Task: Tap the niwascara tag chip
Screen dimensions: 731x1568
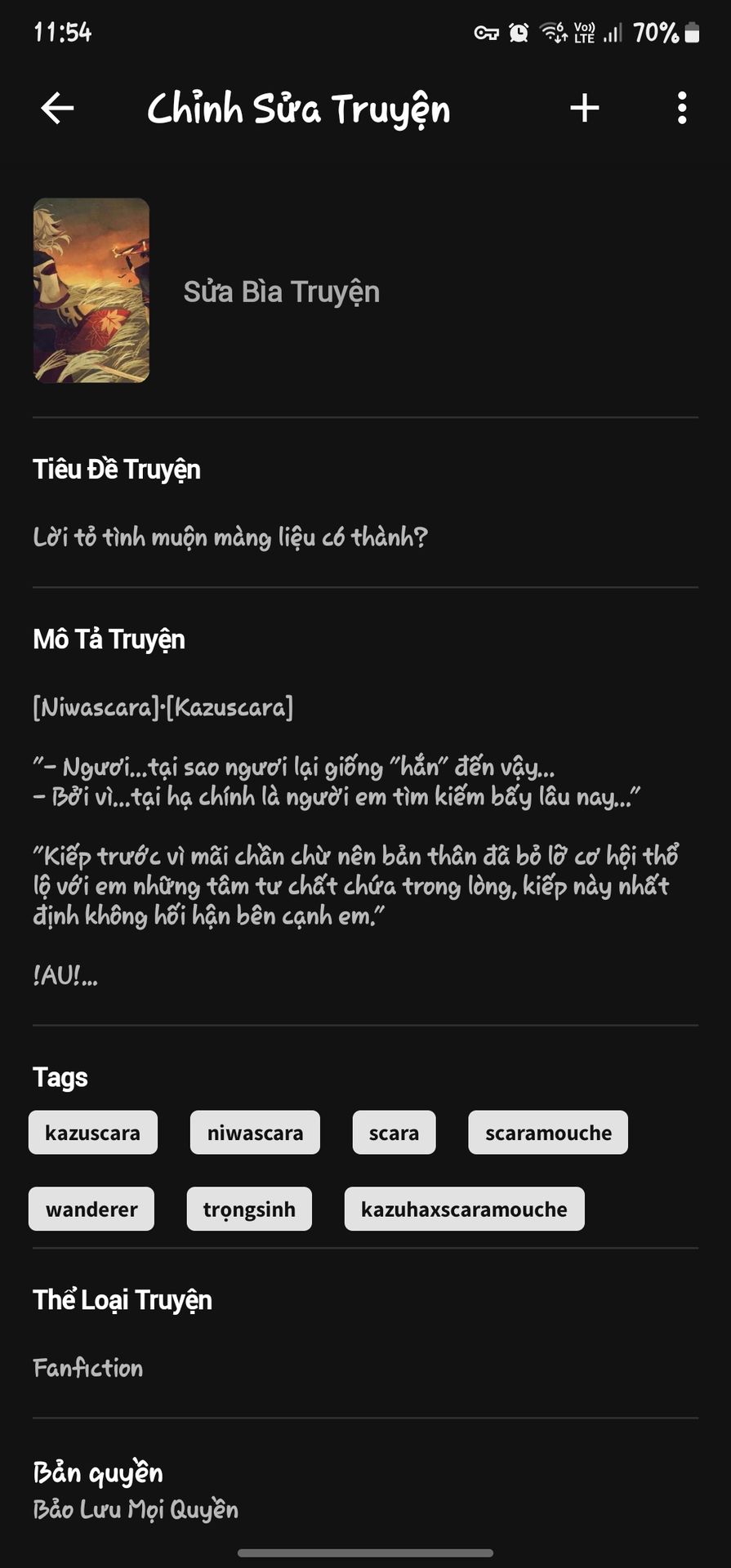Action: pyautogui.click(x=255, y=1133)
